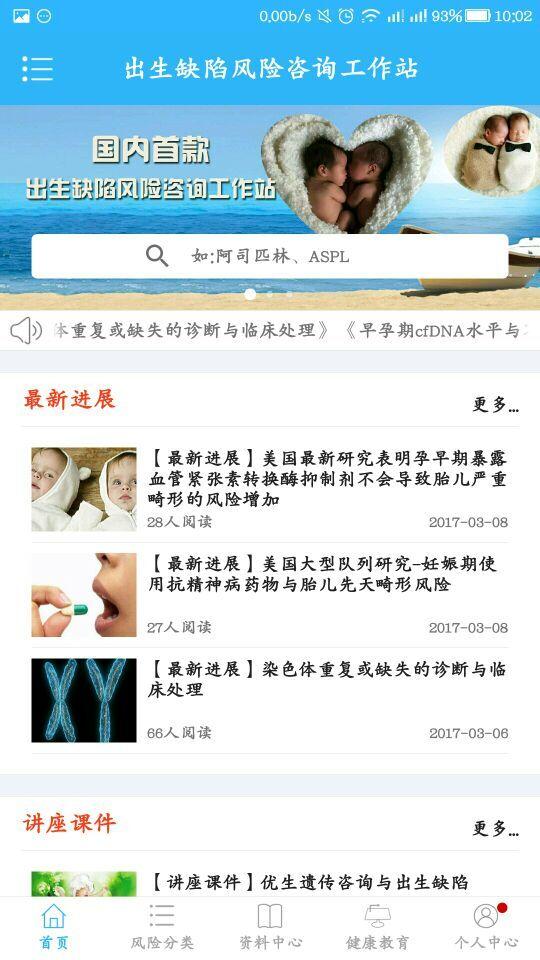
Task: Switch to the 风险分类 tab
Action: coord(162,928)
